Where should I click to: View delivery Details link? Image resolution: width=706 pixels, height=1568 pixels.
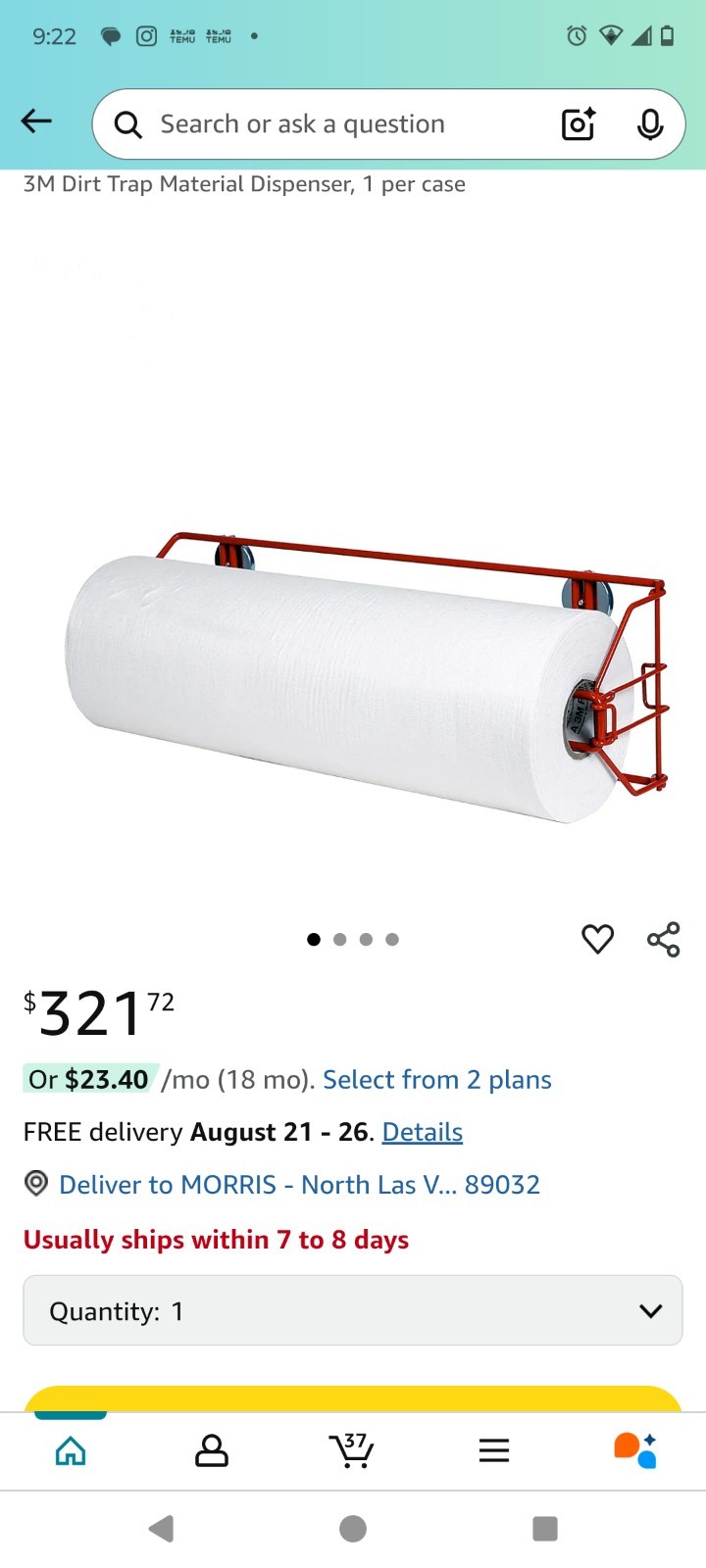click(422, 1132)
